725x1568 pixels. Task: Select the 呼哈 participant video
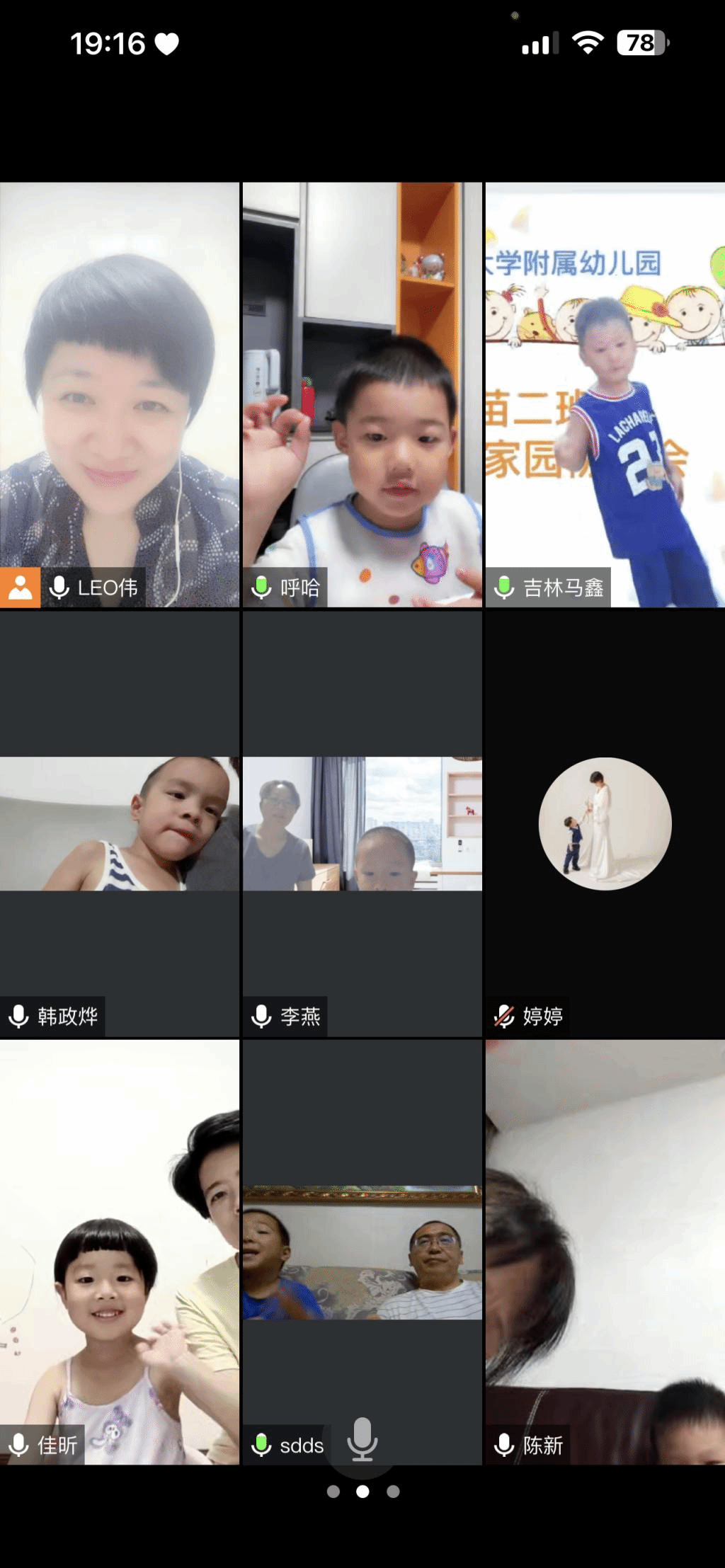[x=362, y=394]
